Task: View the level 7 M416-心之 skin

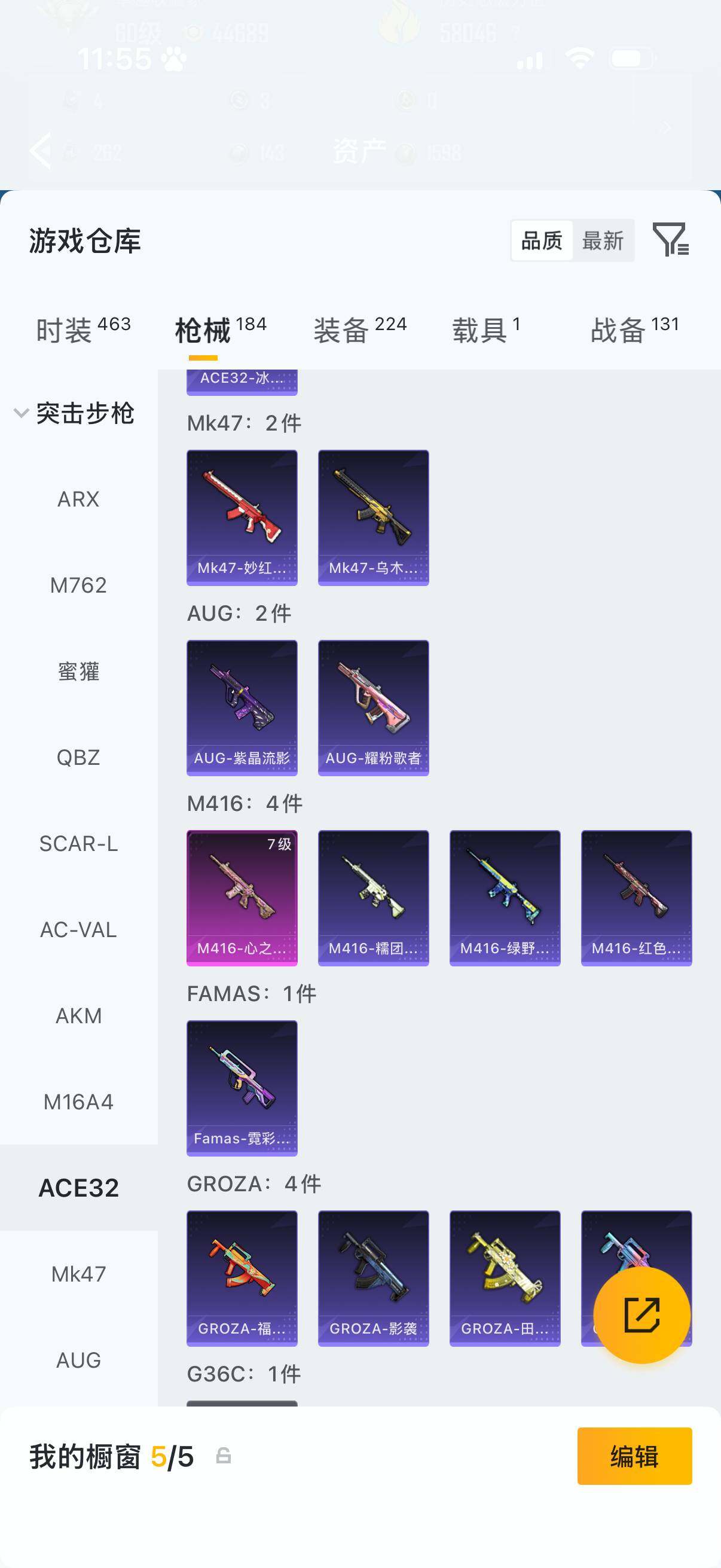Action: click(242, 898)
